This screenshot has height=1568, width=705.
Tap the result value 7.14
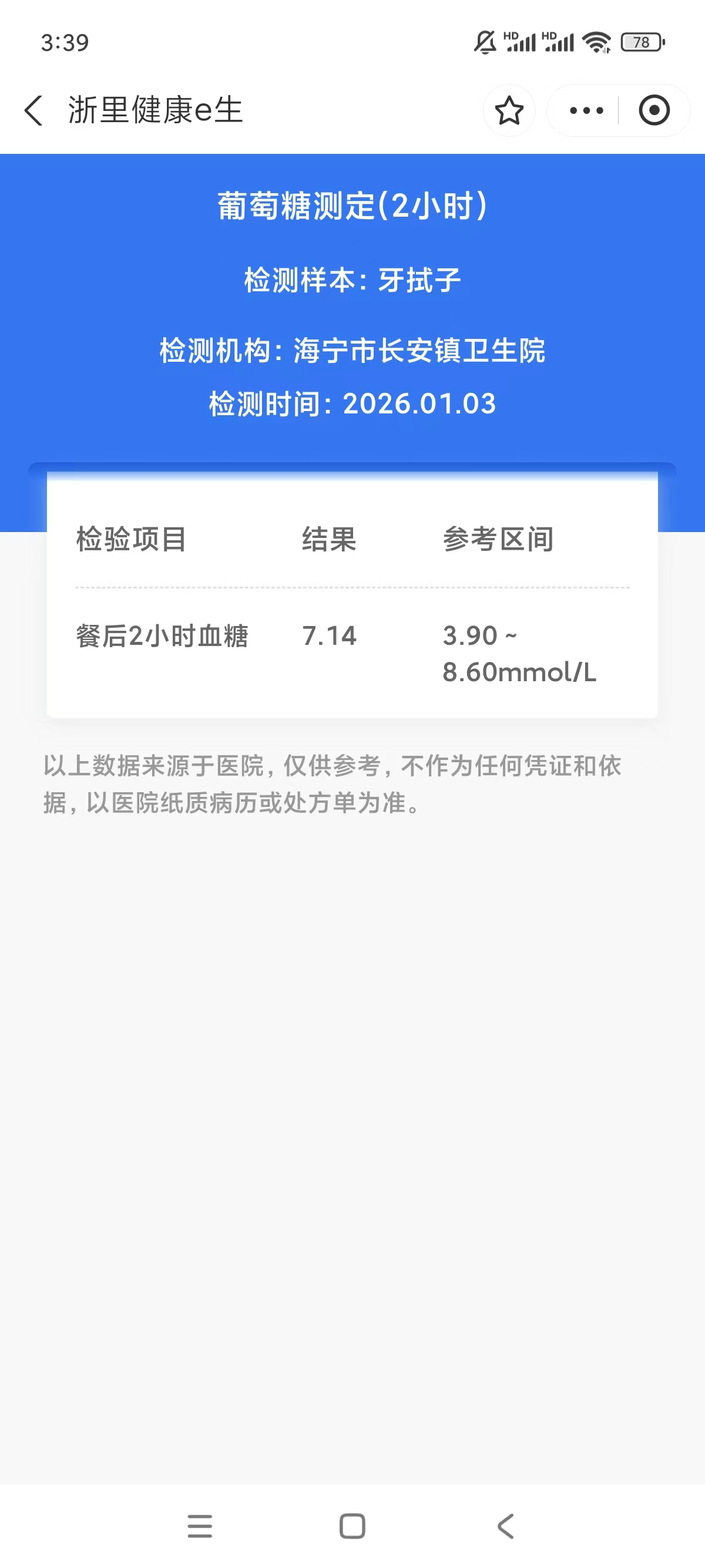pos(329,635)
